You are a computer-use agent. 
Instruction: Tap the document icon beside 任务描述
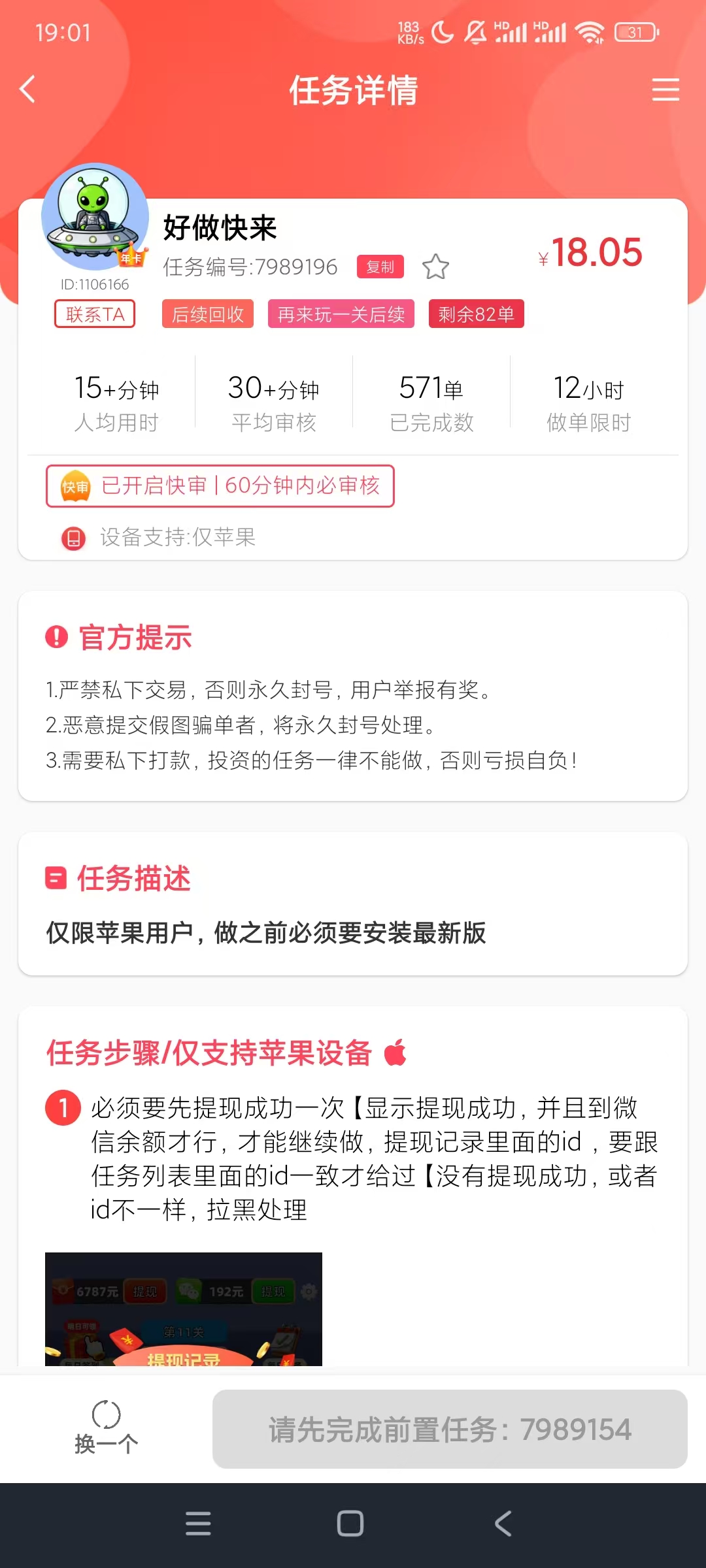click(55, 878)
